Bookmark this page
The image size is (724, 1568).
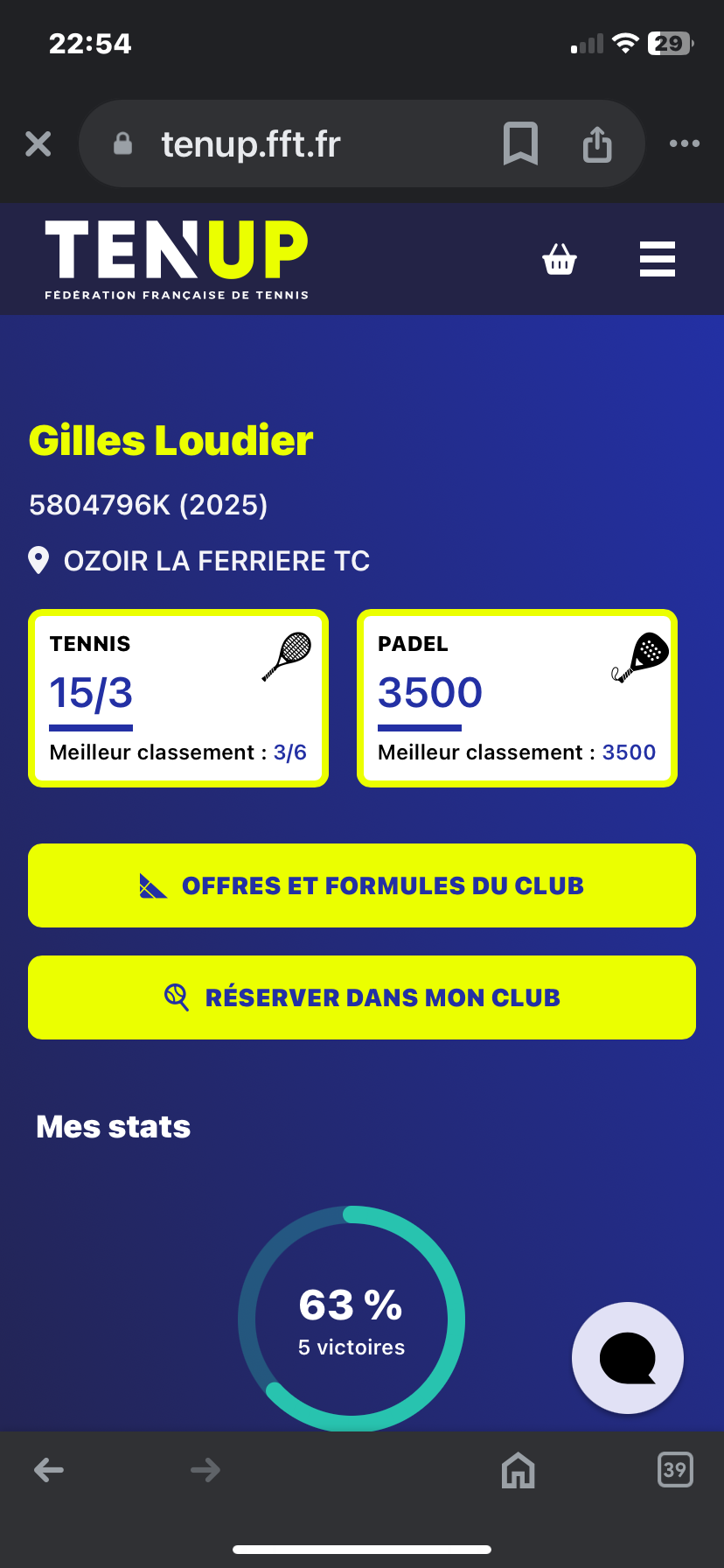tap(520, 143)
